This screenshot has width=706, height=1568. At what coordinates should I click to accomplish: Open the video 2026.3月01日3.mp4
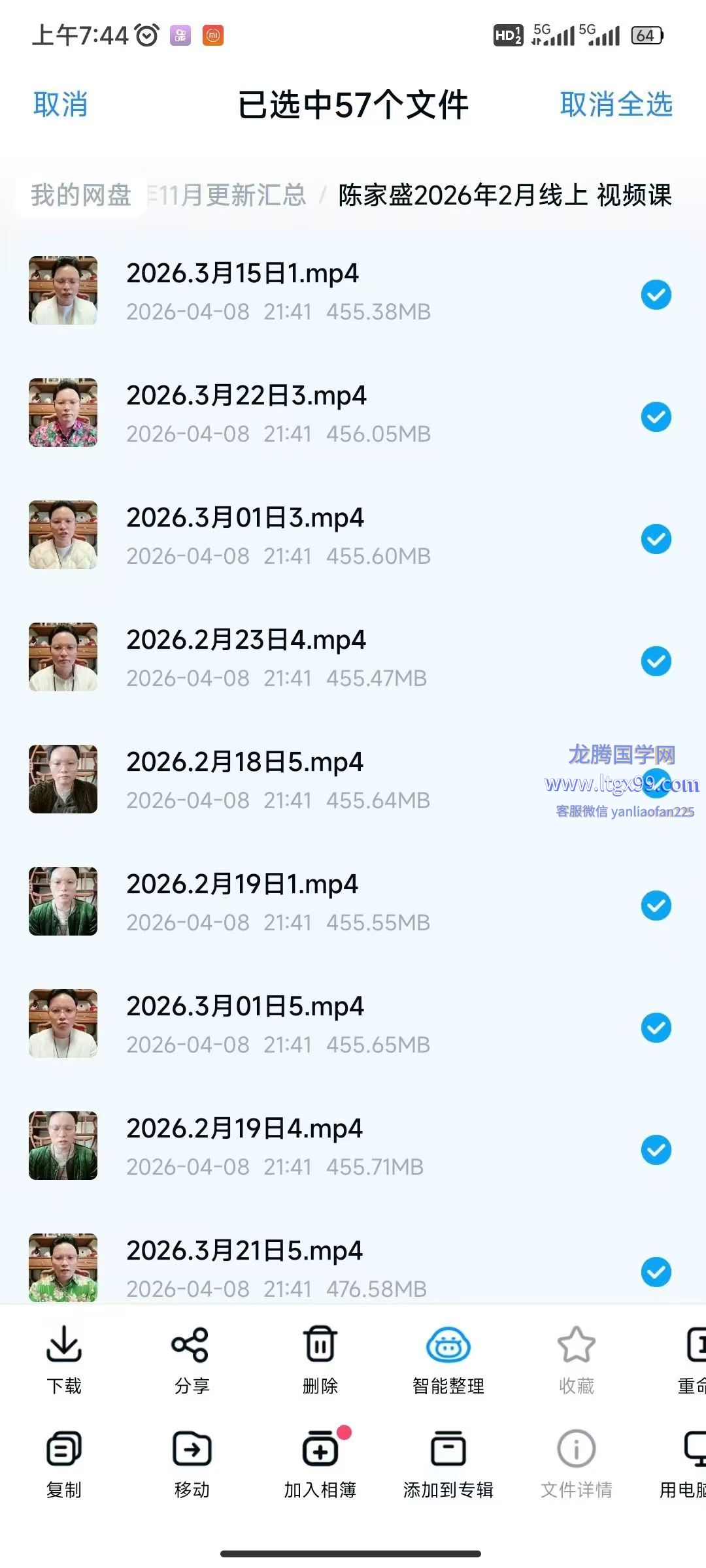pos(245,518)
